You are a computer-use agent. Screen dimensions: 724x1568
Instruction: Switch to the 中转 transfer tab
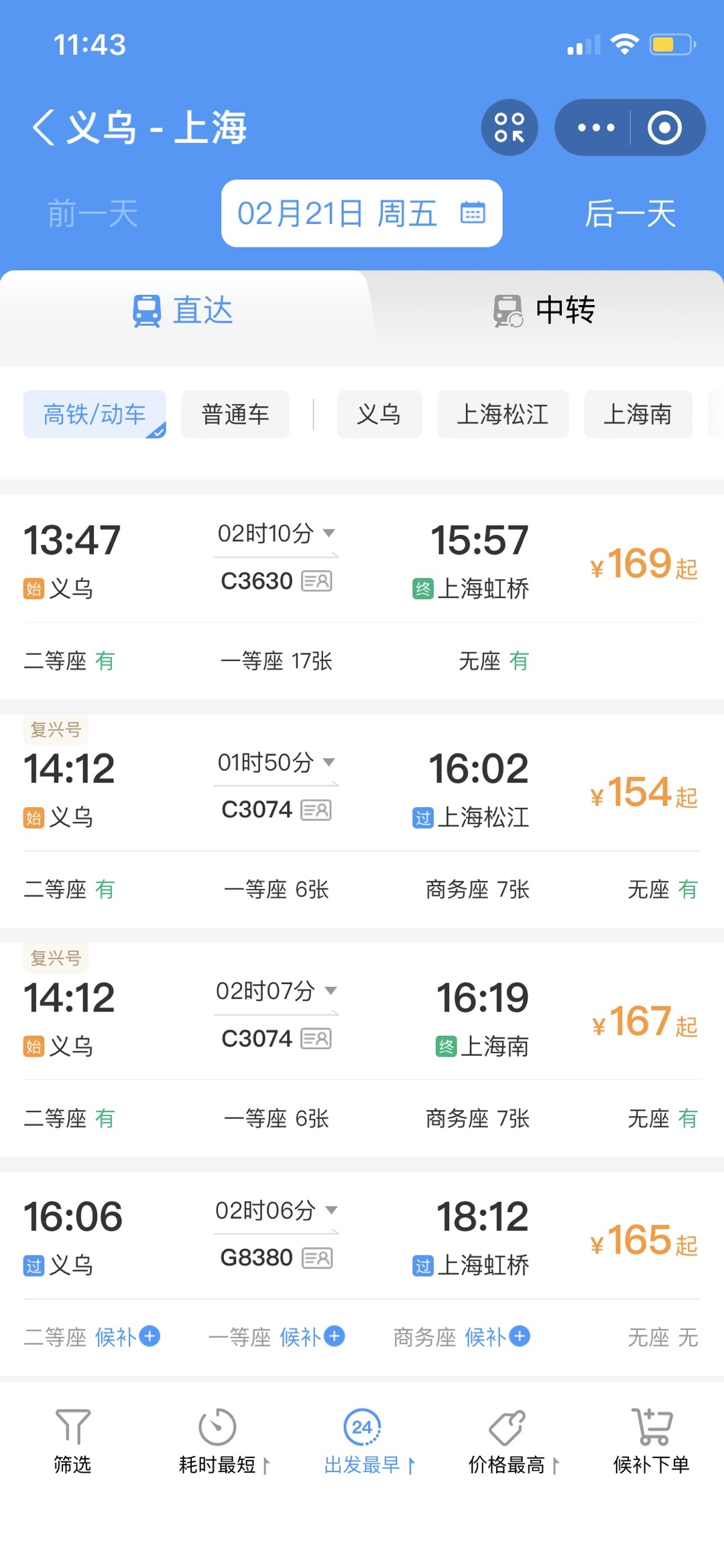coord(544,310)
